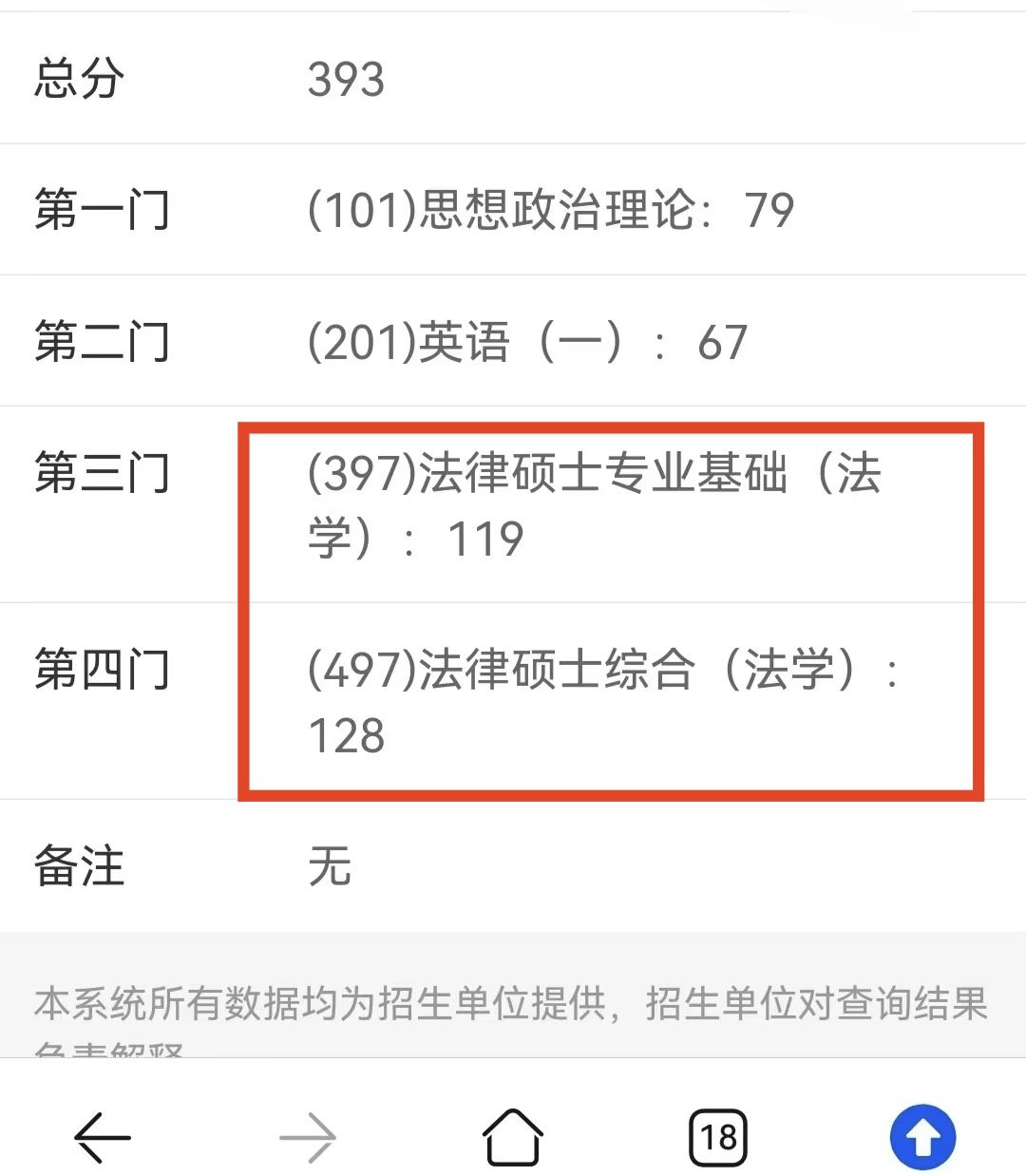Go forward to the next page
Image resolution: width=1026 pixels, height=1176 pixels.
pos(308,1136)
